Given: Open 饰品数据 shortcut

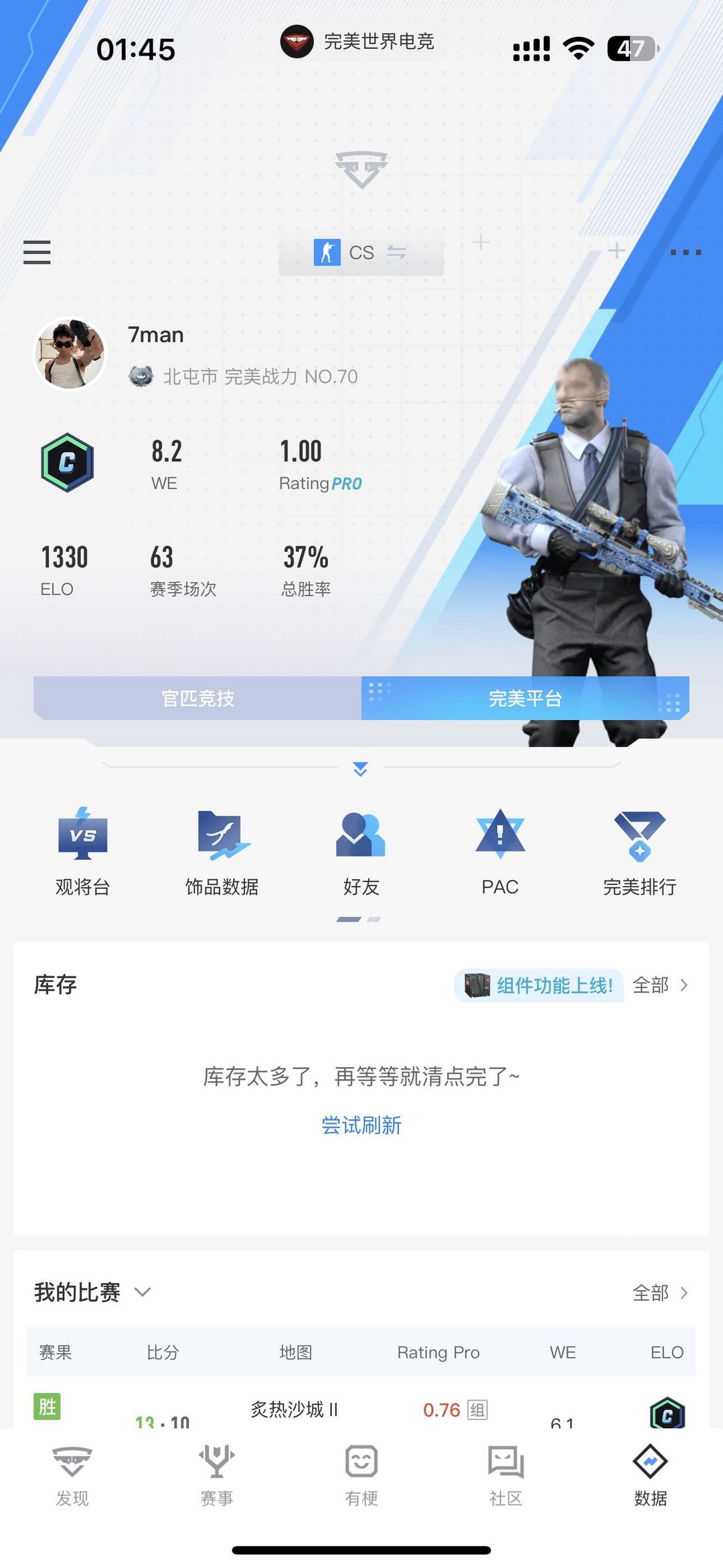Looking at the screenshot, I should pyautogui.click(x=222, y=852).
